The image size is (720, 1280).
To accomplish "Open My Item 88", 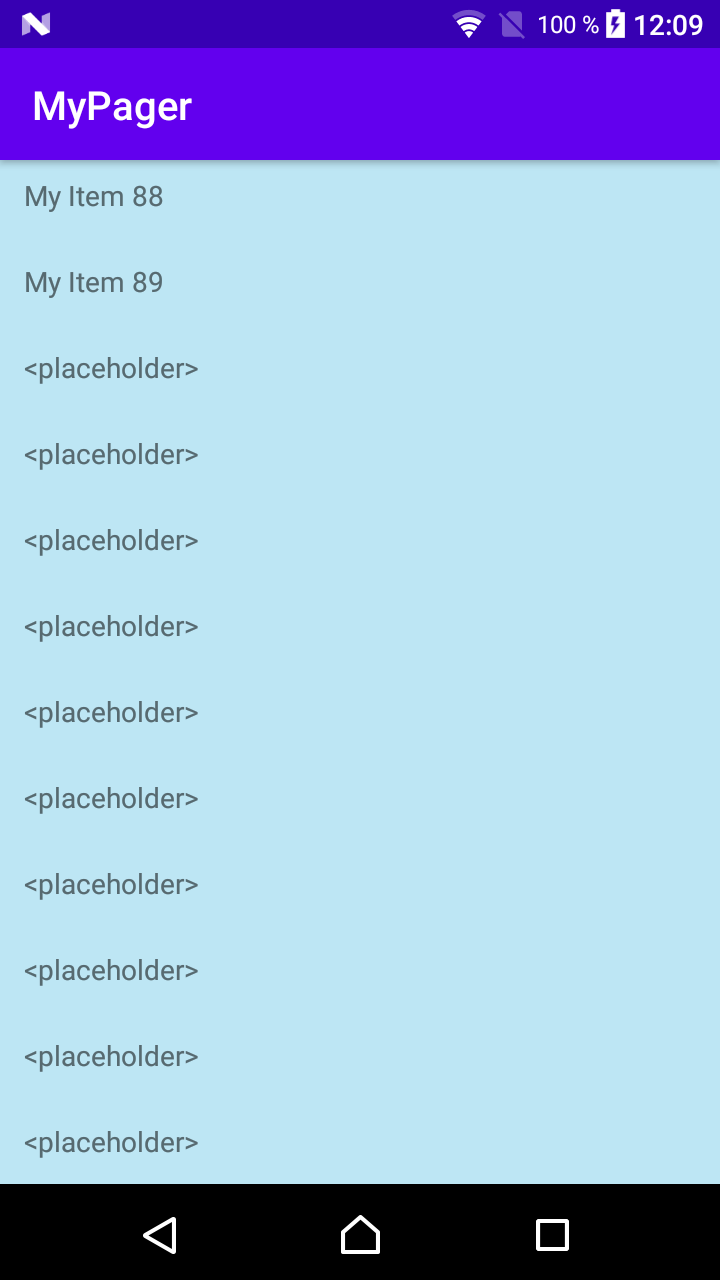I will point(94,197).
